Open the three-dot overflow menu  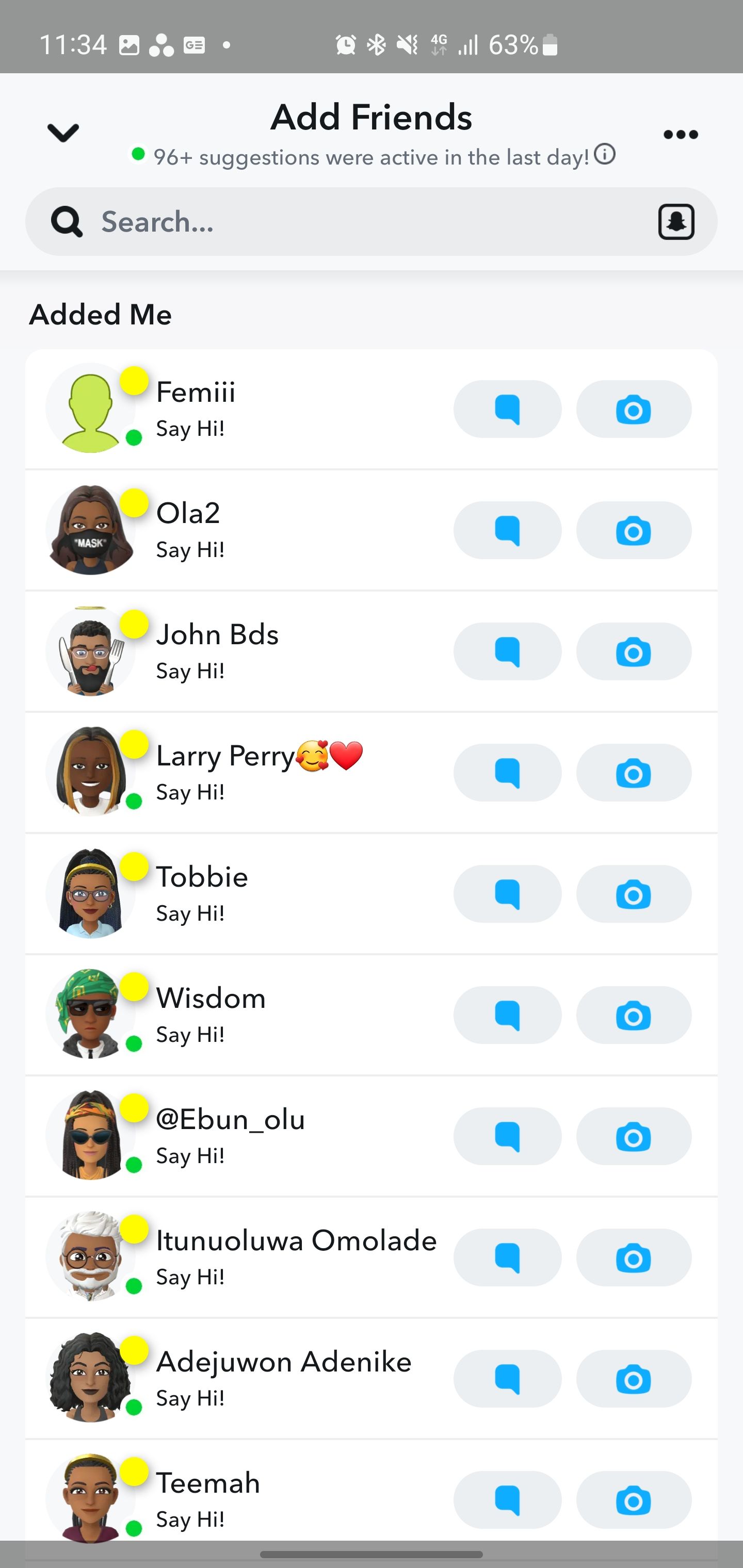(x=680, y=135)
